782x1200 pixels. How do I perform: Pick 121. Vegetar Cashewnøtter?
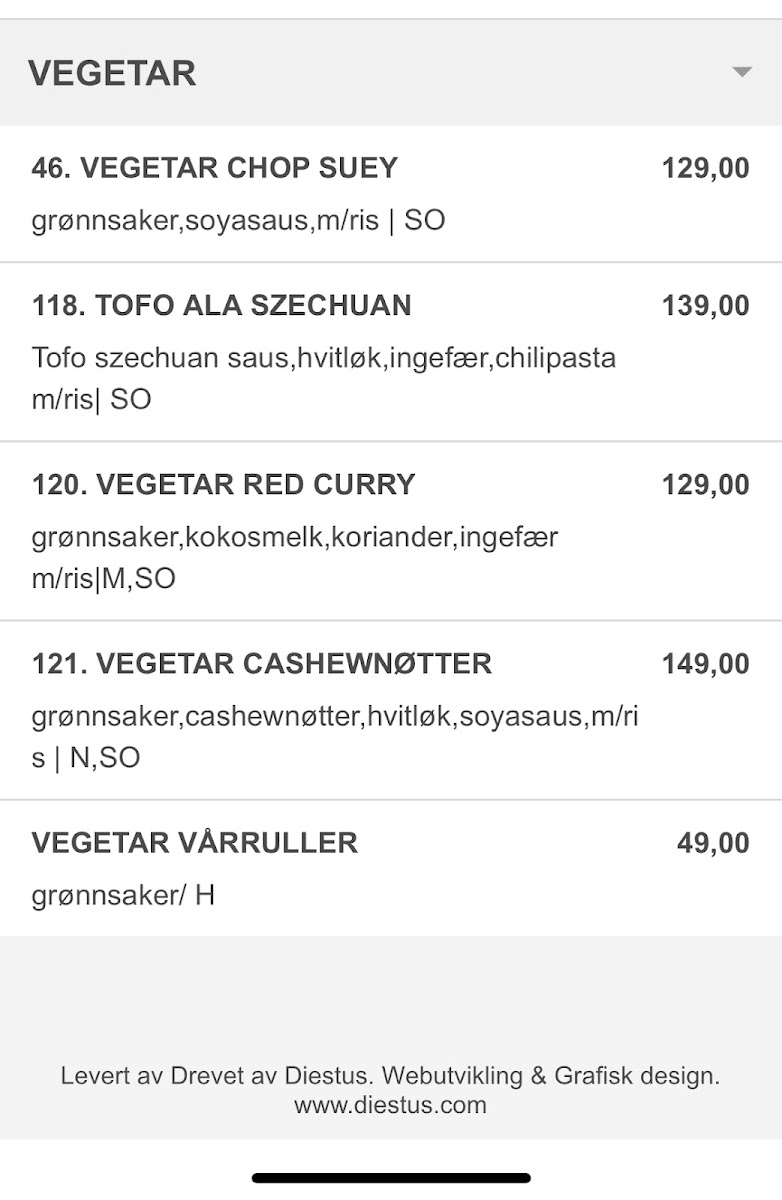point(261,664)
